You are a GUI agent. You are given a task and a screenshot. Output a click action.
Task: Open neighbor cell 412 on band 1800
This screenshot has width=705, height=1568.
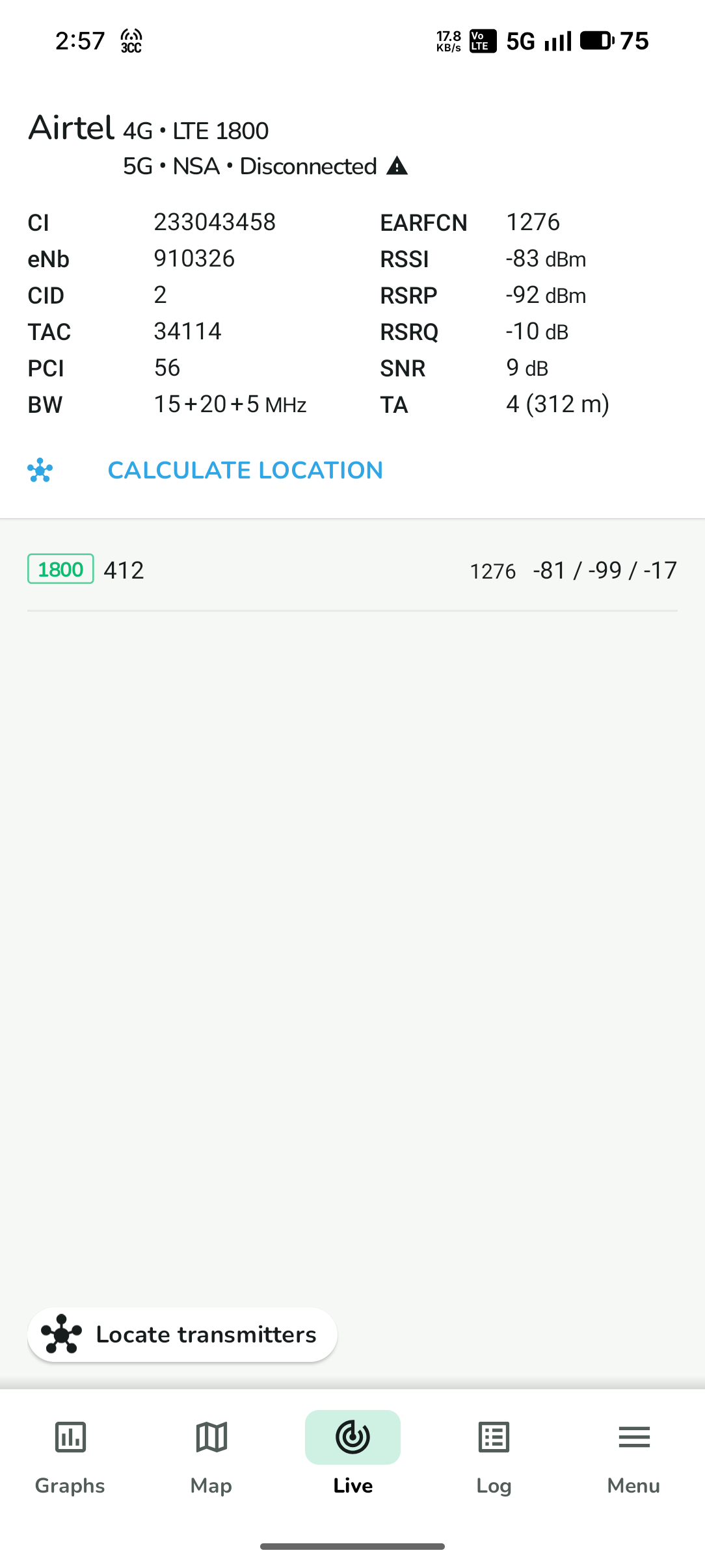(351, 570)
